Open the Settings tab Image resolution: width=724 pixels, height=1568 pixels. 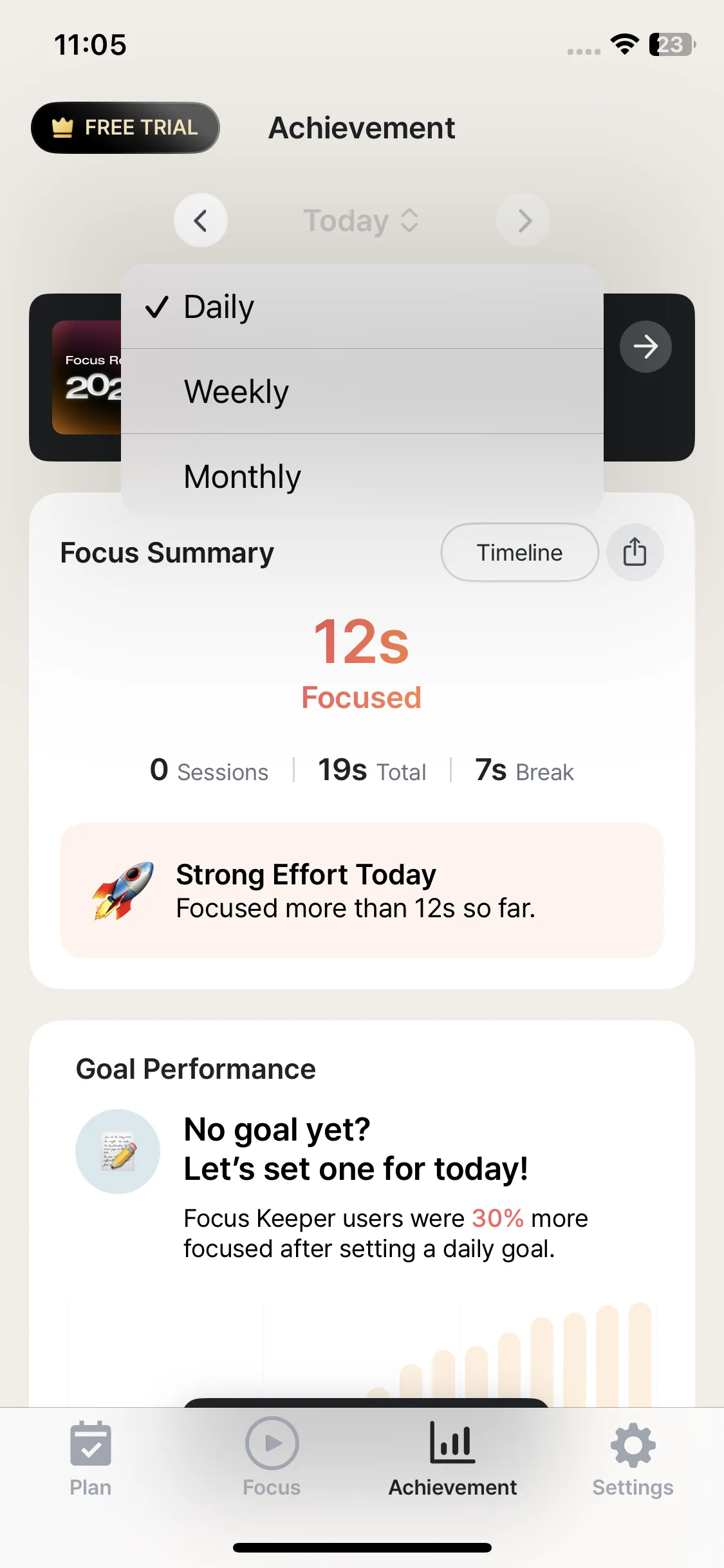coord(633,1459)
